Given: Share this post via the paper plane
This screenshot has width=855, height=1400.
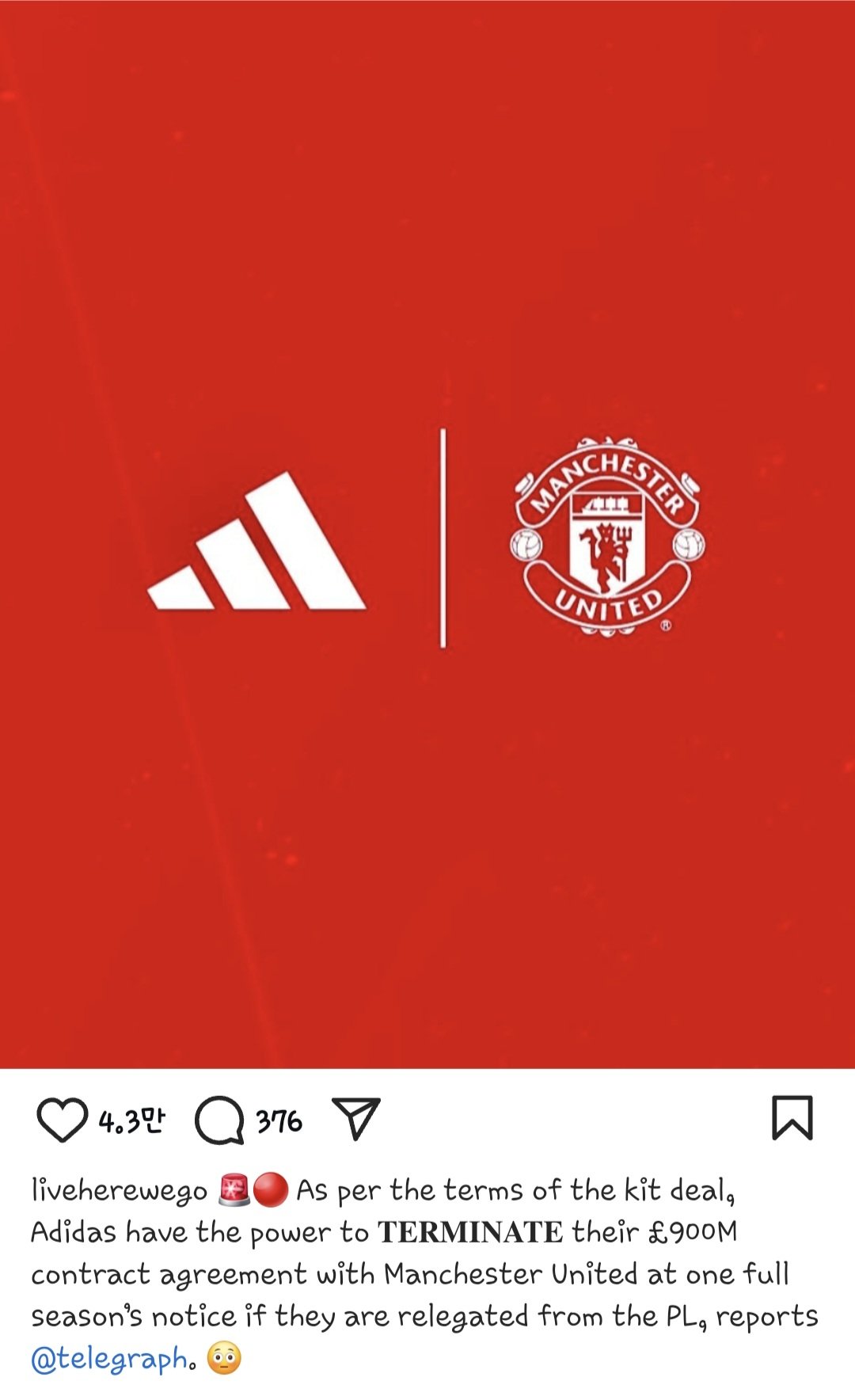Looking at the screenshot, I should point(356,1118).
